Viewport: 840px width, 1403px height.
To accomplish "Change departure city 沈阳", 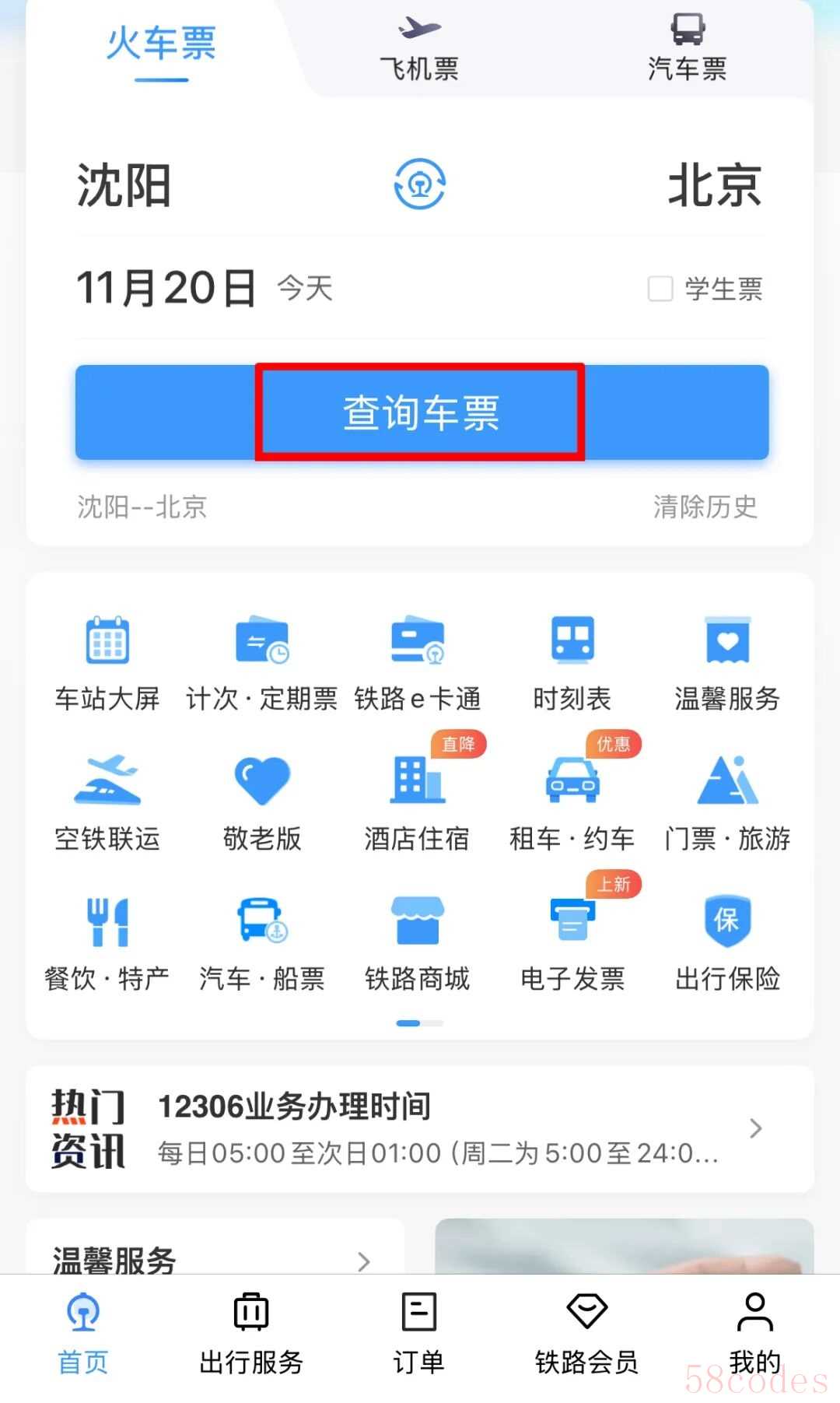I will [x=124, y=186].
